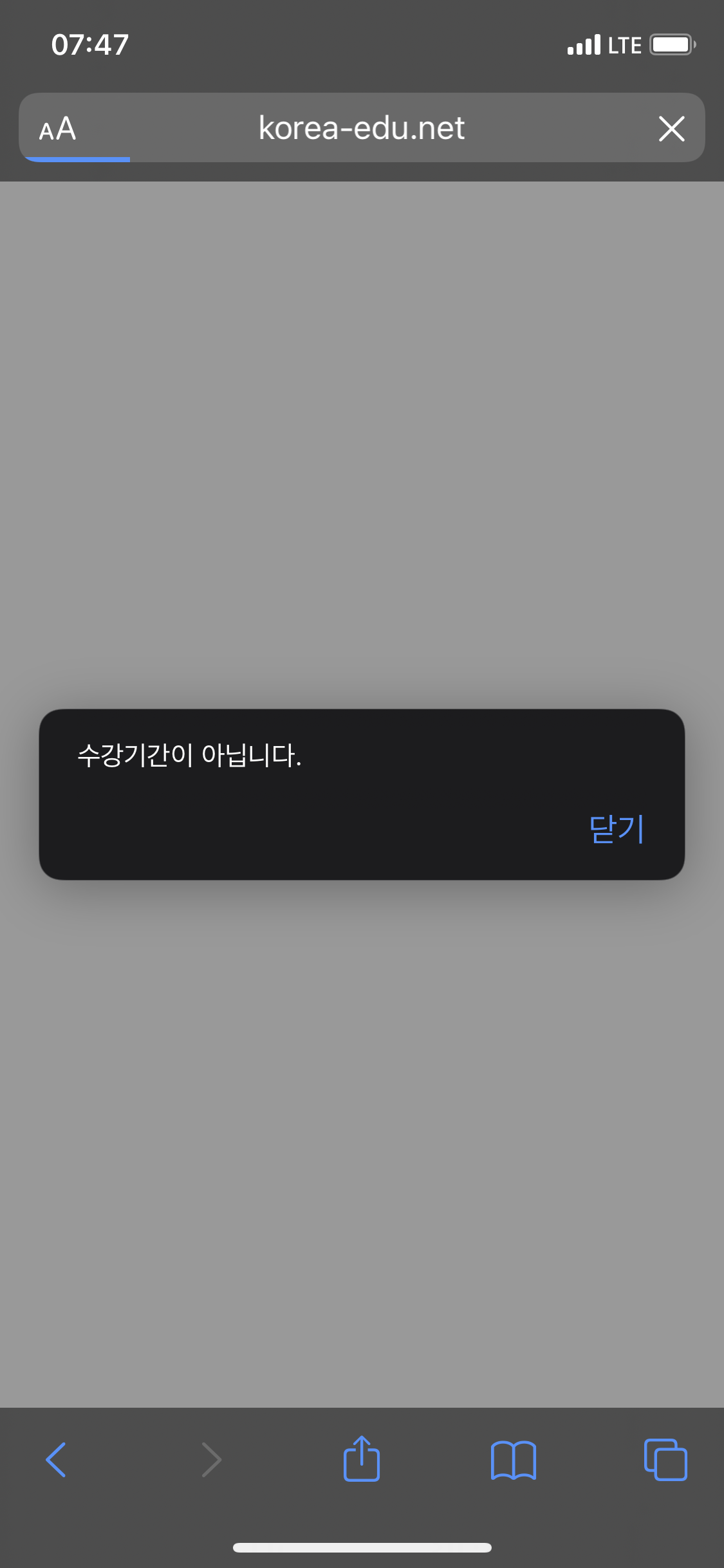Open the AA reader options menu
724x1568 pixels.
58,129
